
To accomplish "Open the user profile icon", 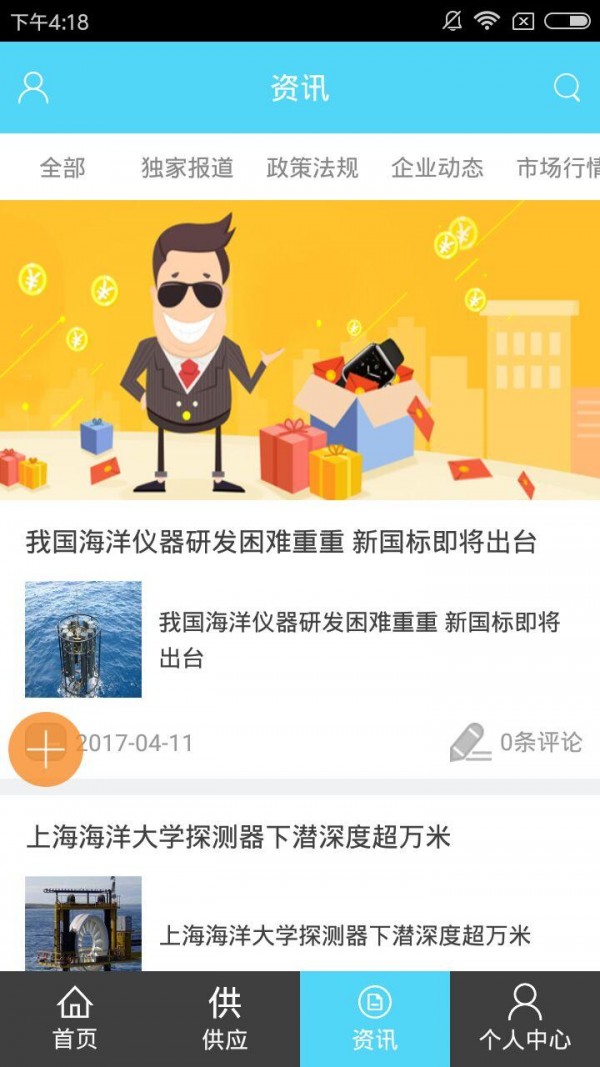I will tap(33, 88).
